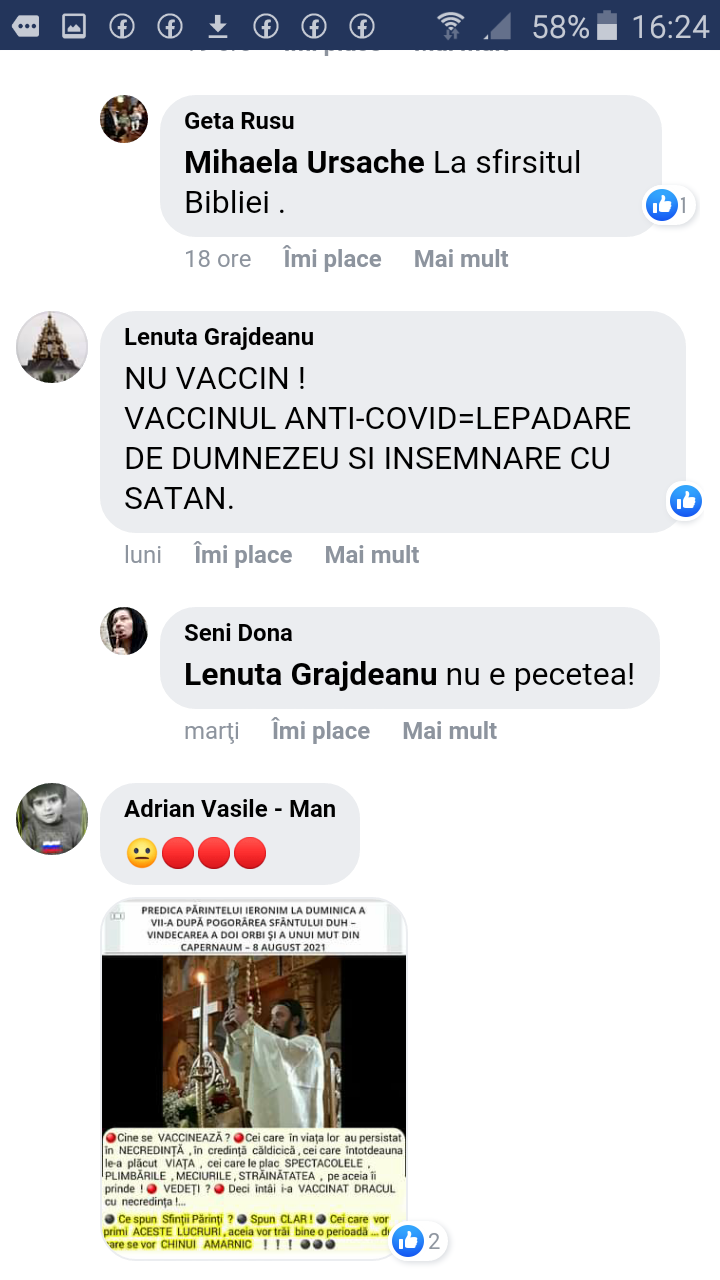The height and width of the screenshot is (1280, 720).
Task: View Lenuta Grajdeanu's profile photo
Action: tap(52, 347)
